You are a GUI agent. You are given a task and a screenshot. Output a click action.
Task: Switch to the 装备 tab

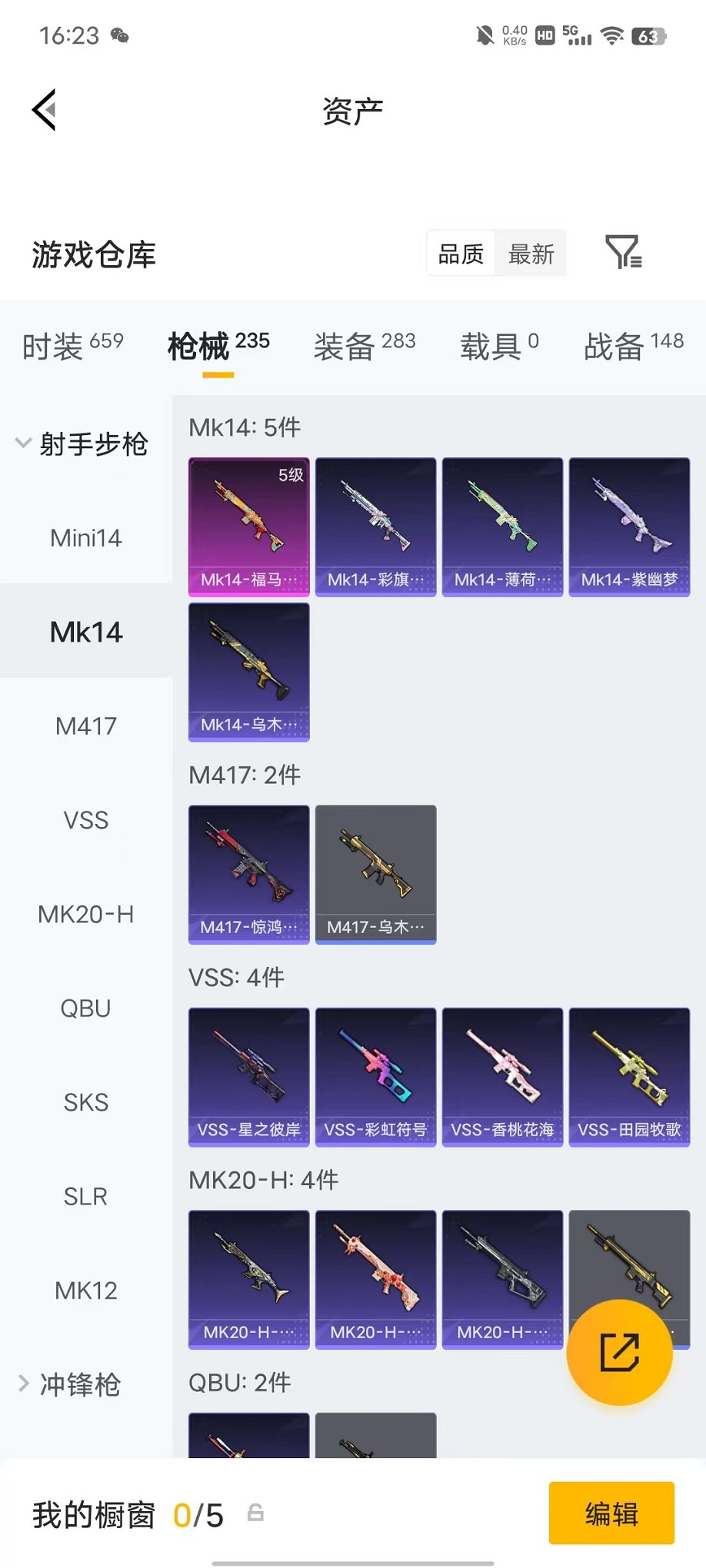point(365,345)
